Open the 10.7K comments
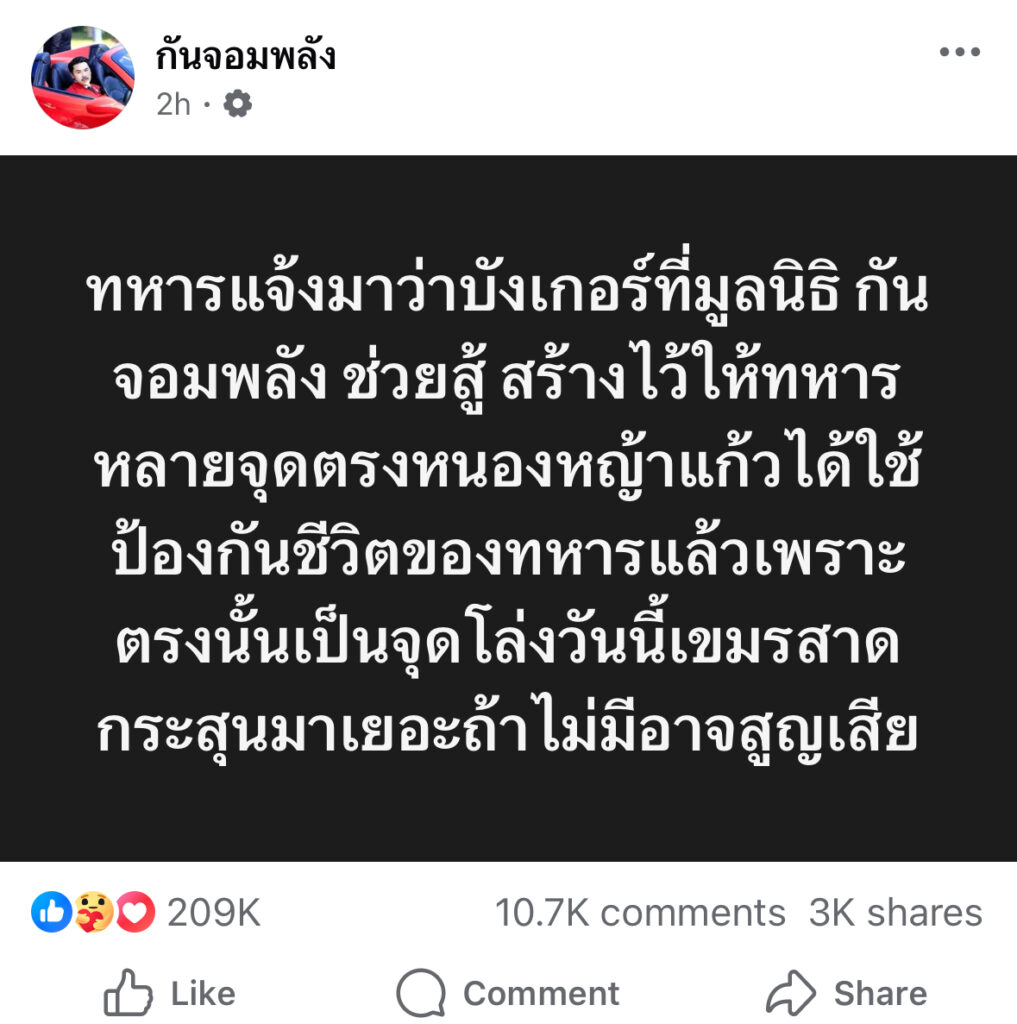The width and height of the screenshot is (1017, 1024). 640,913
